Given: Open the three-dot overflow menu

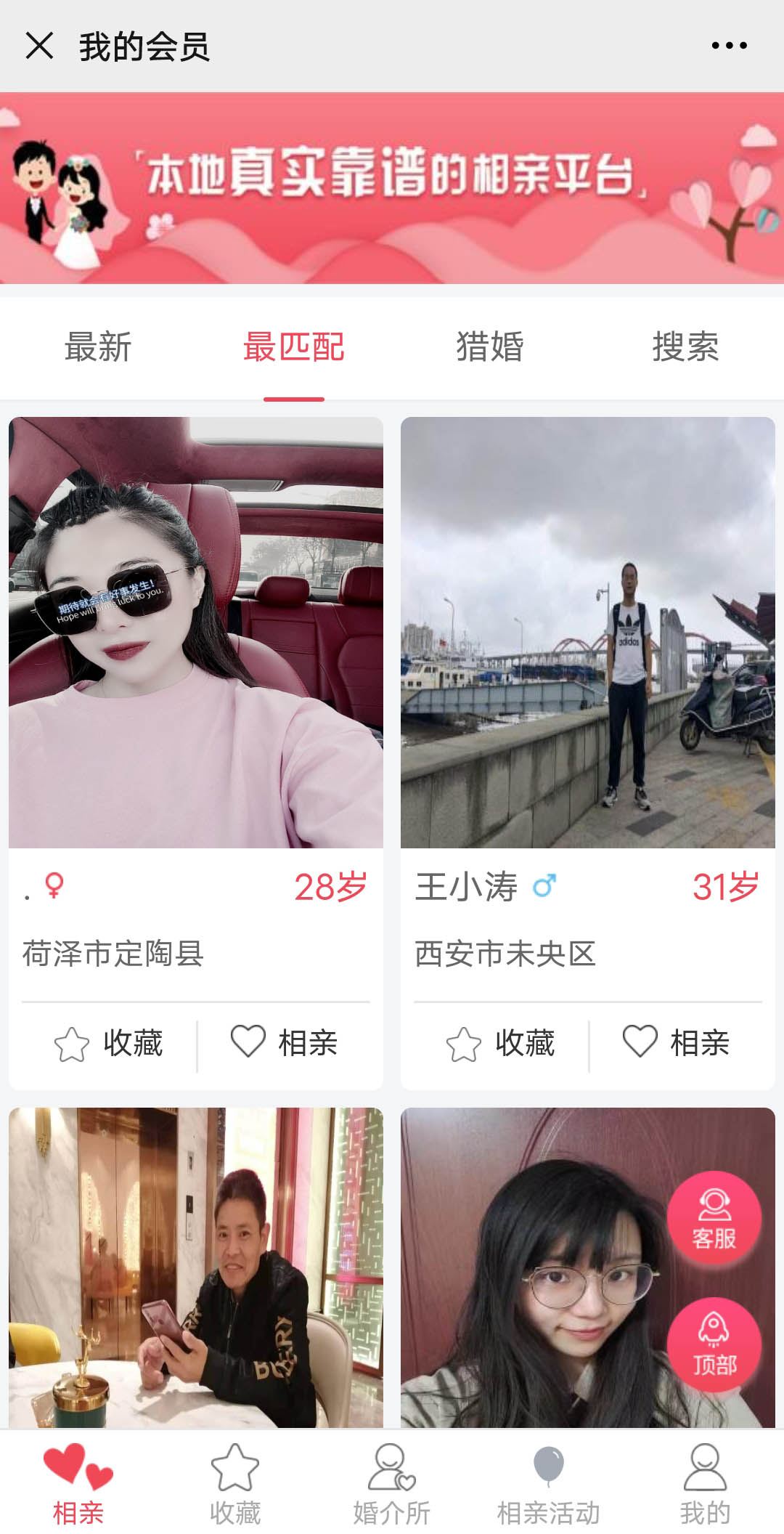Looking at the screenshot, I should [729, 46].
